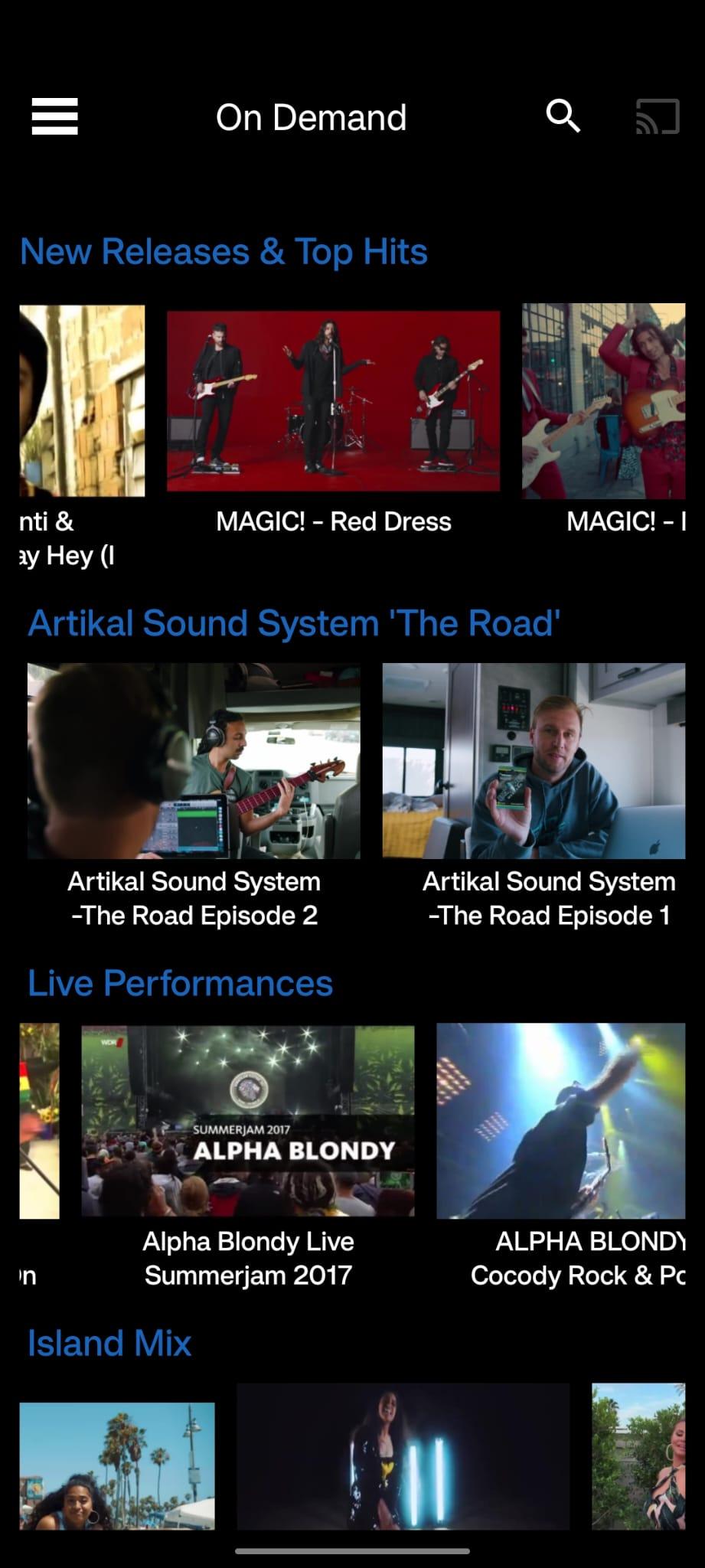Open Artikal Sound System The Road Episode 2
This screenshot has height=1568, width=705.
pyautogui.click(x=194, y=760)
